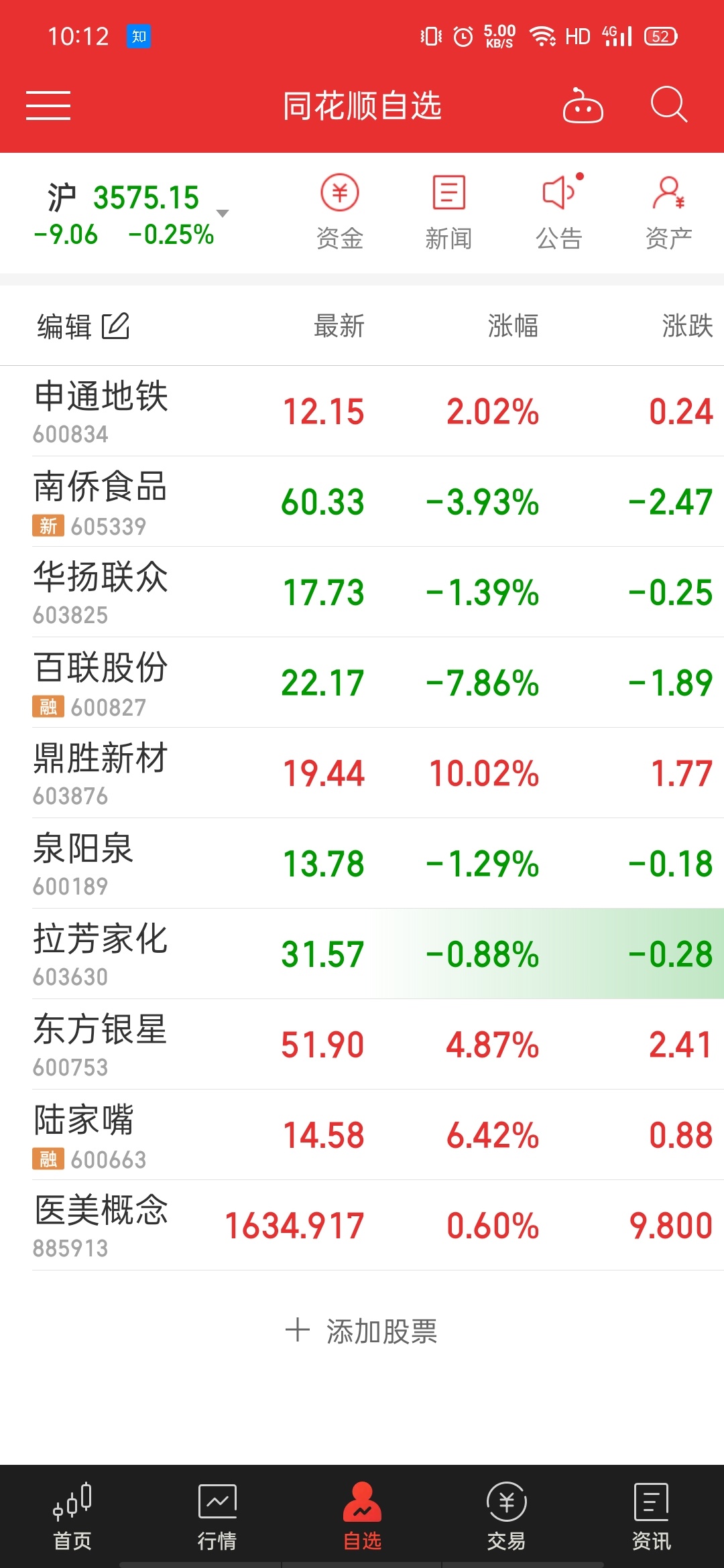
Task: Sort list by 涨幅 column
Action: [513, 326]
